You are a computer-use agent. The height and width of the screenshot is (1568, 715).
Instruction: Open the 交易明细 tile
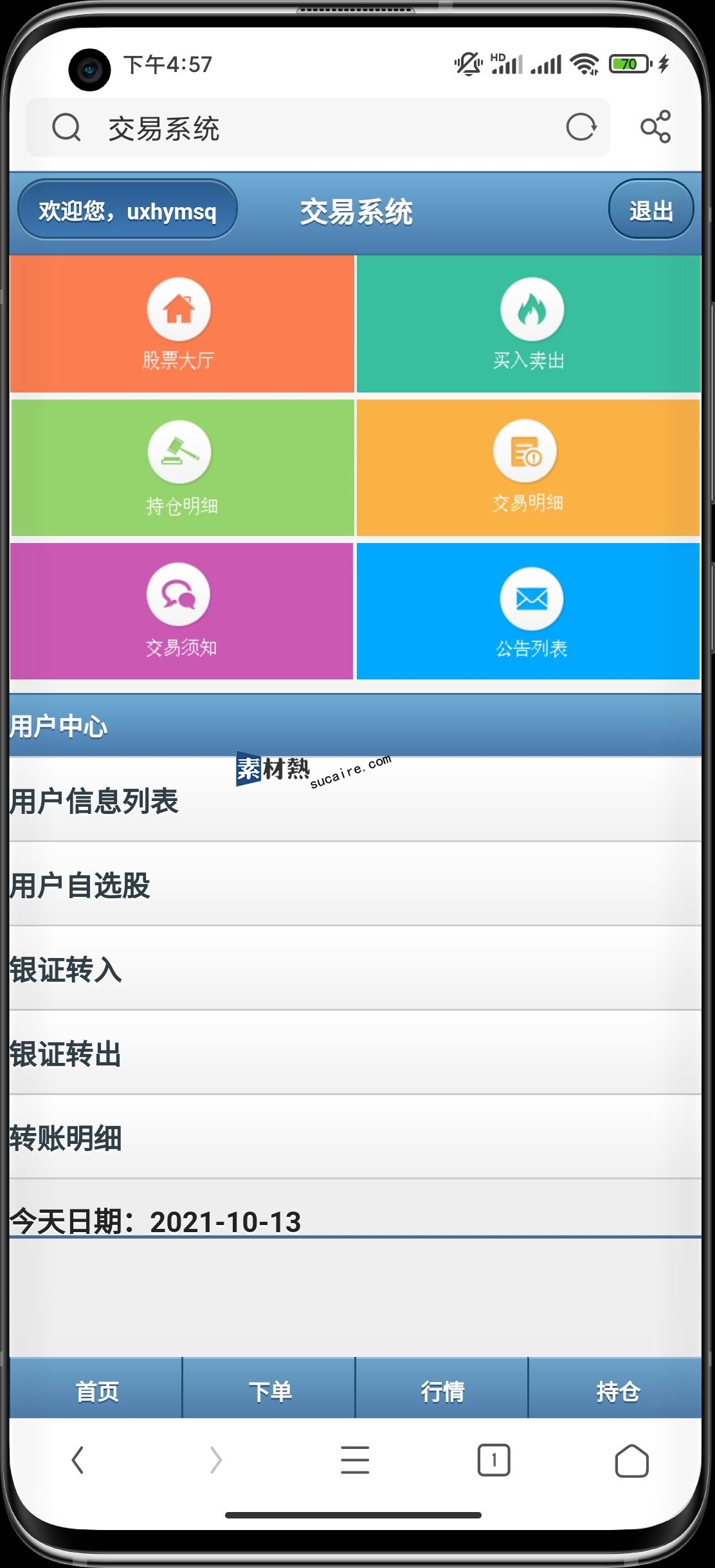click(x=529, y=468)
